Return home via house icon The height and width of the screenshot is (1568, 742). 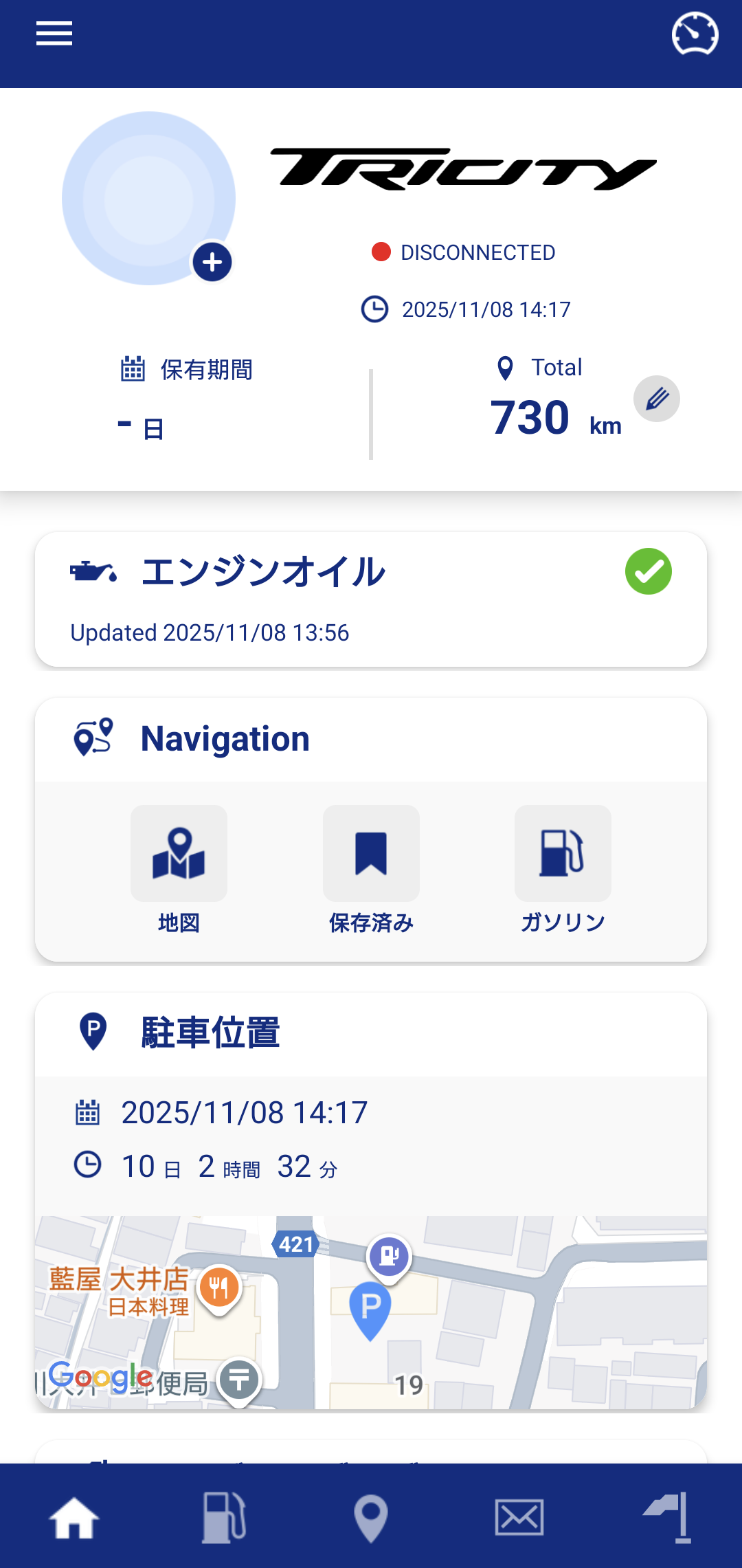74,1518
